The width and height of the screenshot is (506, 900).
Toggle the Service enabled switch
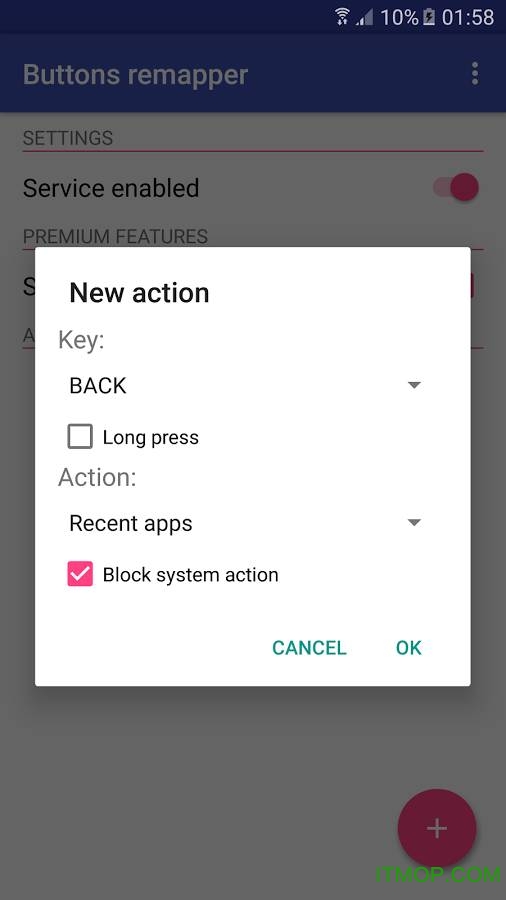pyautogui.click(x=456, y=188)
